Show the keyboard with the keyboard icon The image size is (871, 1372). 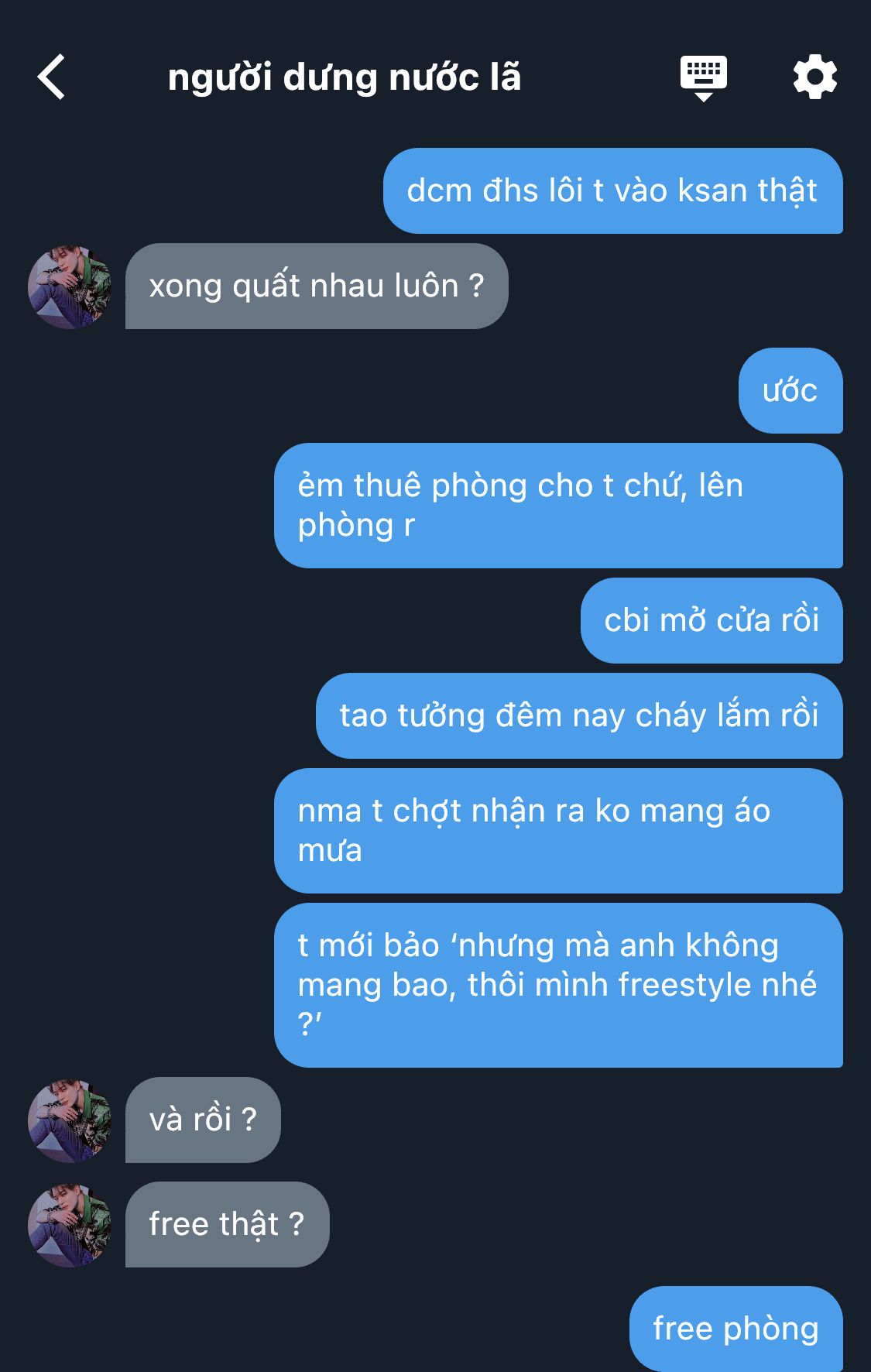click(x=703, y=77)
